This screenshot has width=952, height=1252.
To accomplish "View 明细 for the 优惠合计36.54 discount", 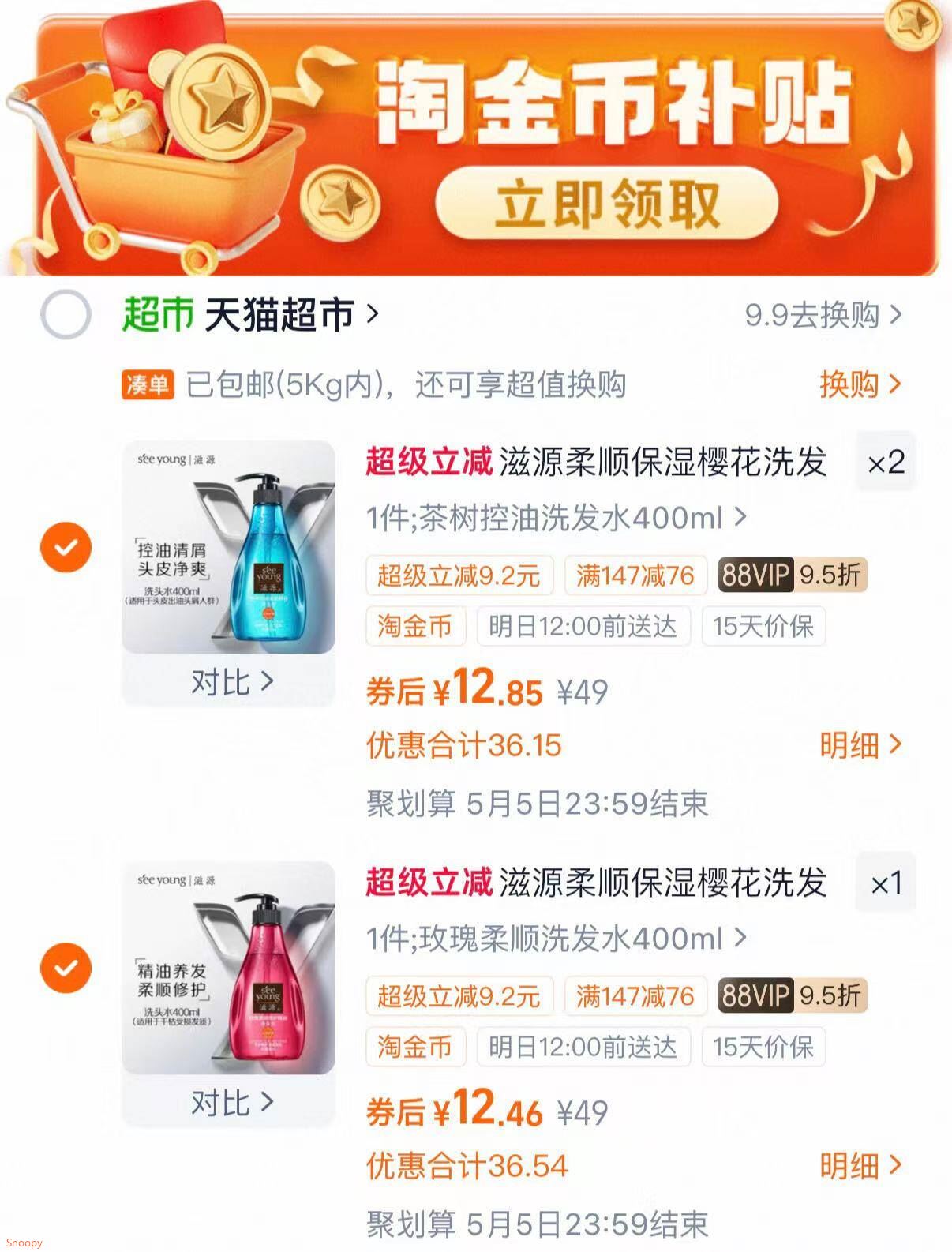I will pos(859,1165).
